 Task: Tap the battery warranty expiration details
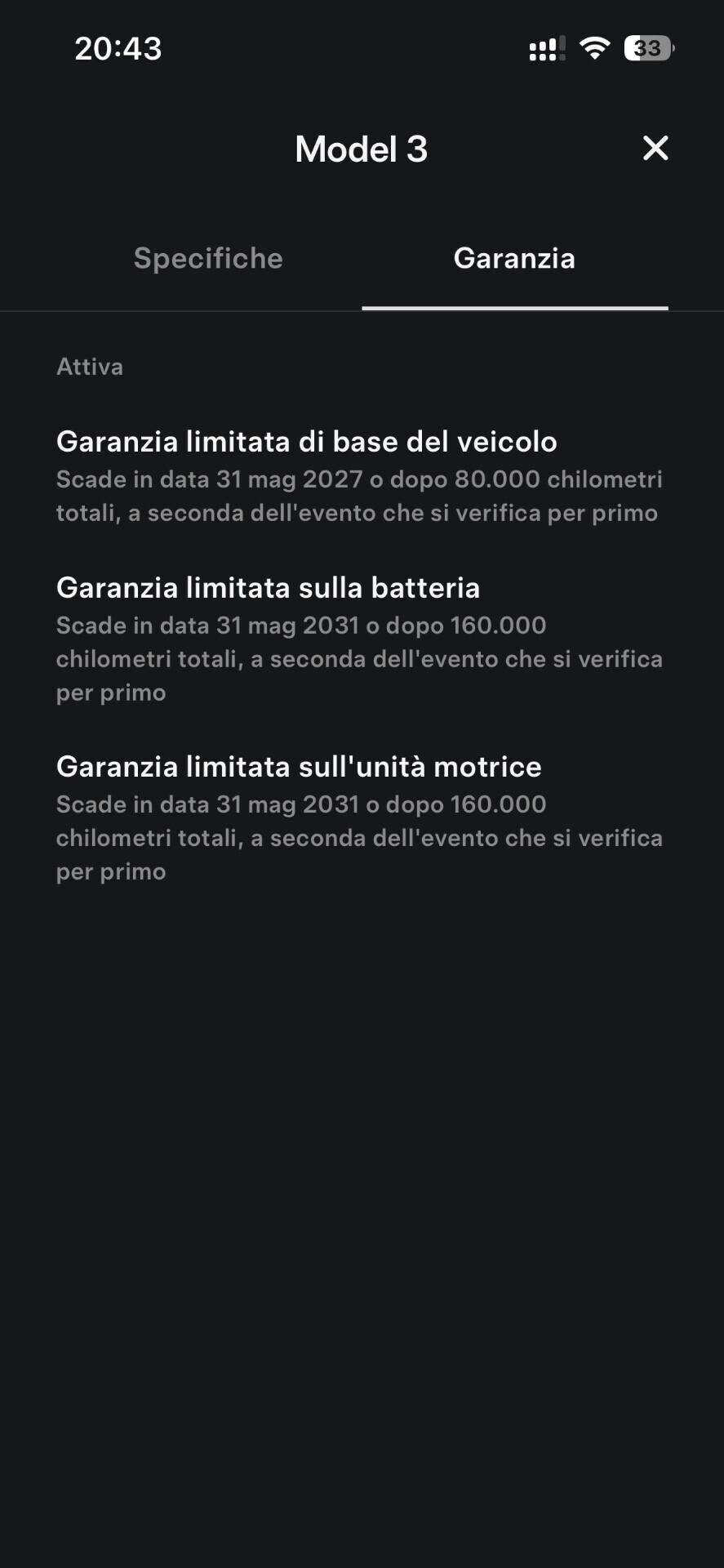[x=359, y=658]
